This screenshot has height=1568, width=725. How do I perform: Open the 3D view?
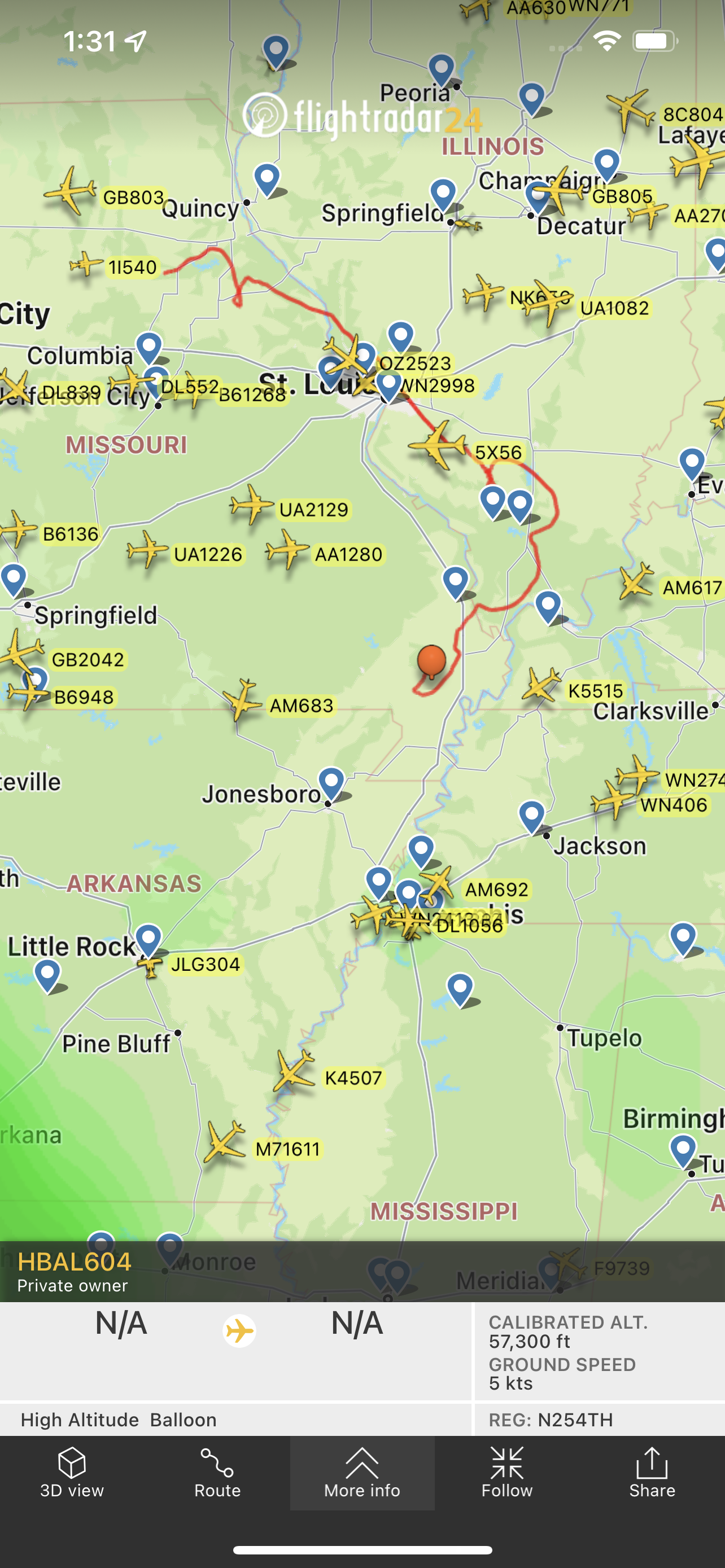pyautogui.click(x=72, y=1472)
